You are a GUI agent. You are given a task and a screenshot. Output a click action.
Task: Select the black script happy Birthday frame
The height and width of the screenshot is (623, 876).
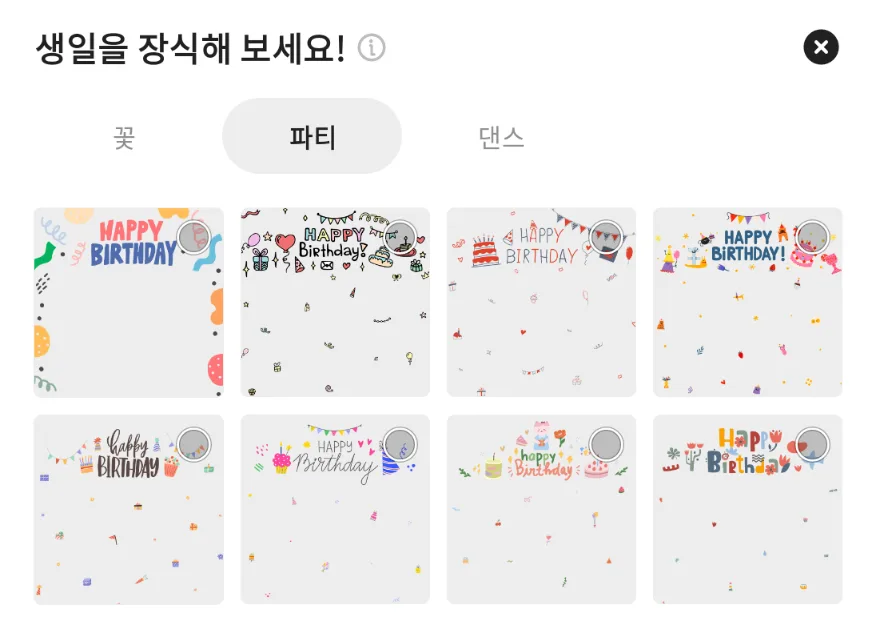(x=128, y=509)
